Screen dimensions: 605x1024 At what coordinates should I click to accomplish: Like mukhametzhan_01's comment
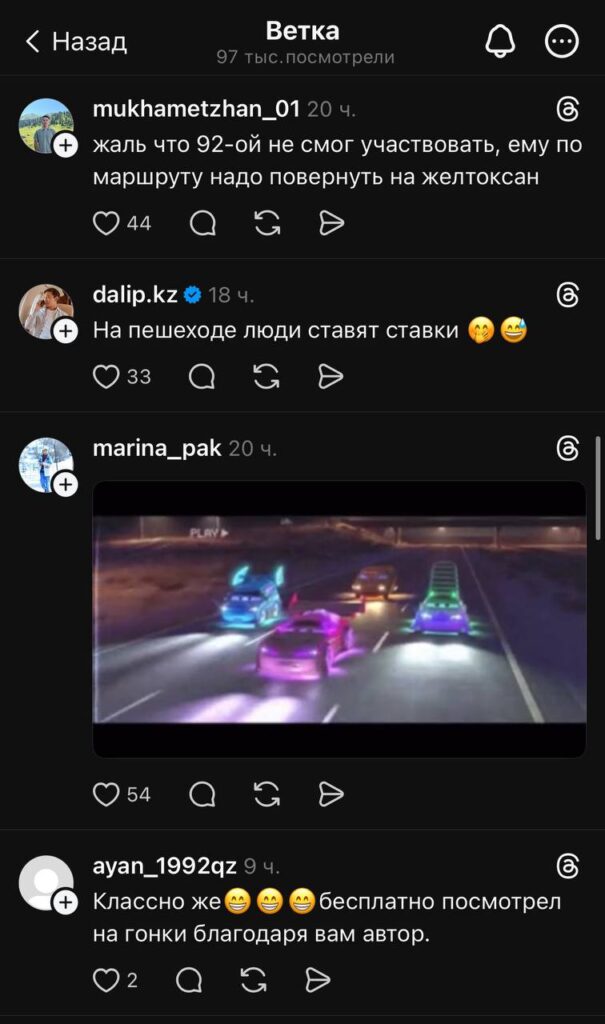[x=105, y=223]
